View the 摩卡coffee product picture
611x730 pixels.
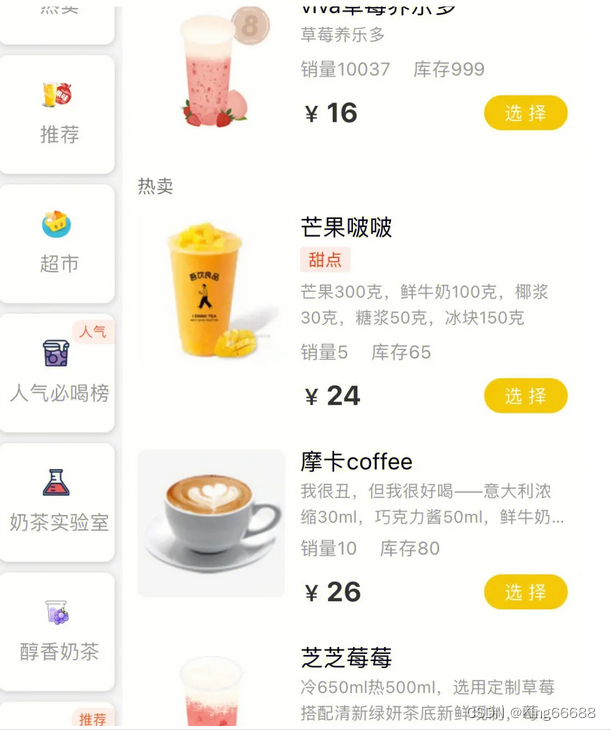(x=211, y=523)
